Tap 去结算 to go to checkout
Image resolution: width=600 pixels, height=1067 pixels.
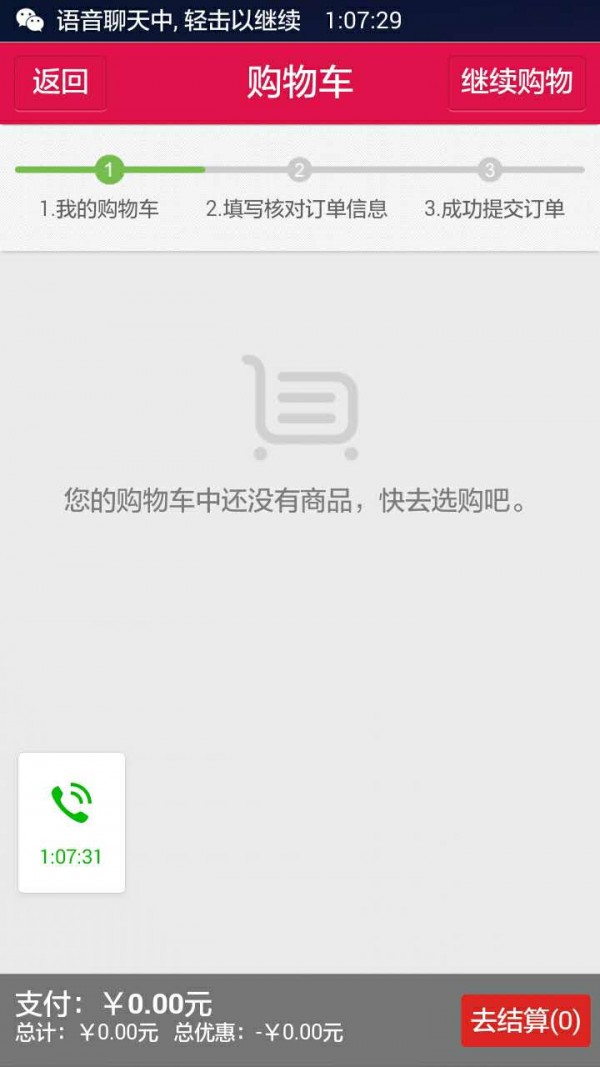click(x=525, y=1021)
